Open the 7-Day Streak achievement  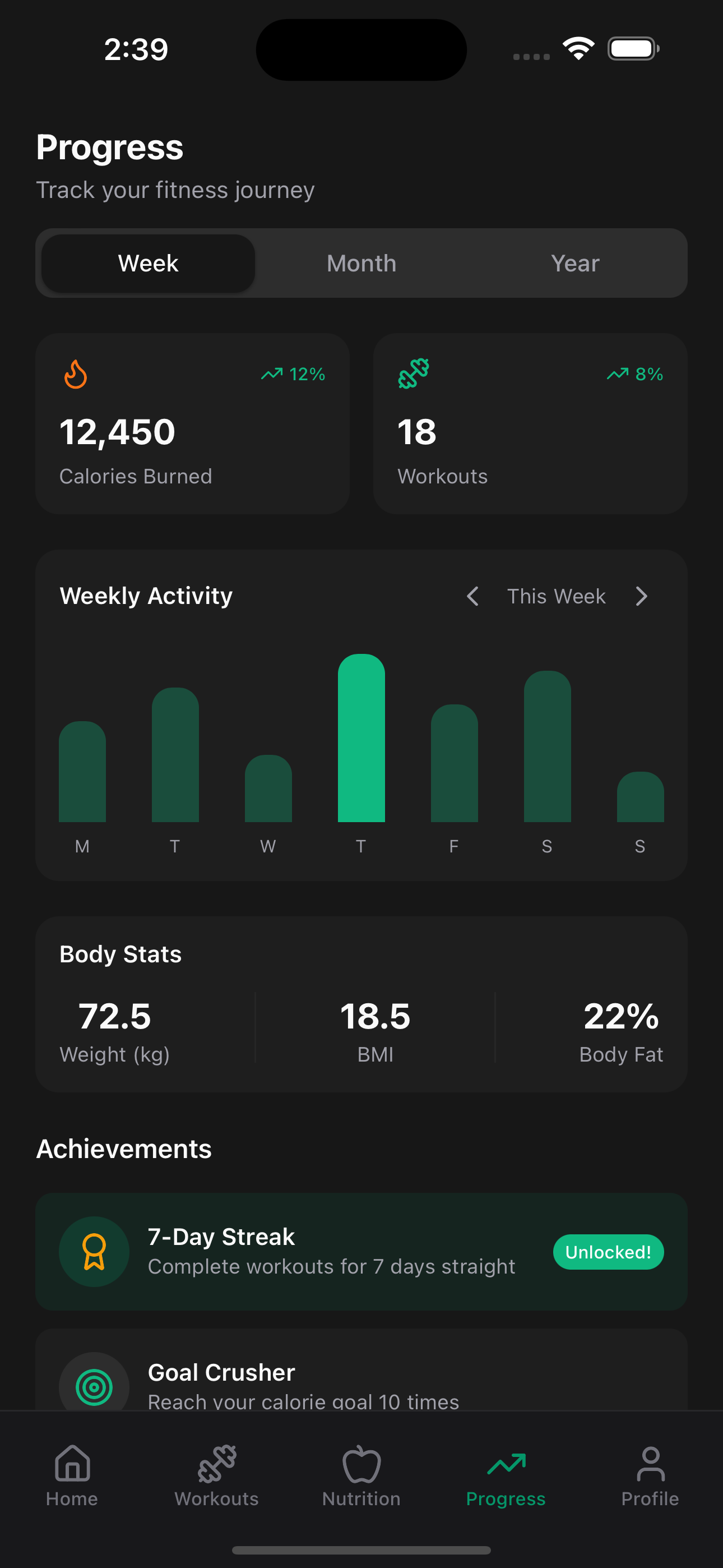coord(361,1252)
